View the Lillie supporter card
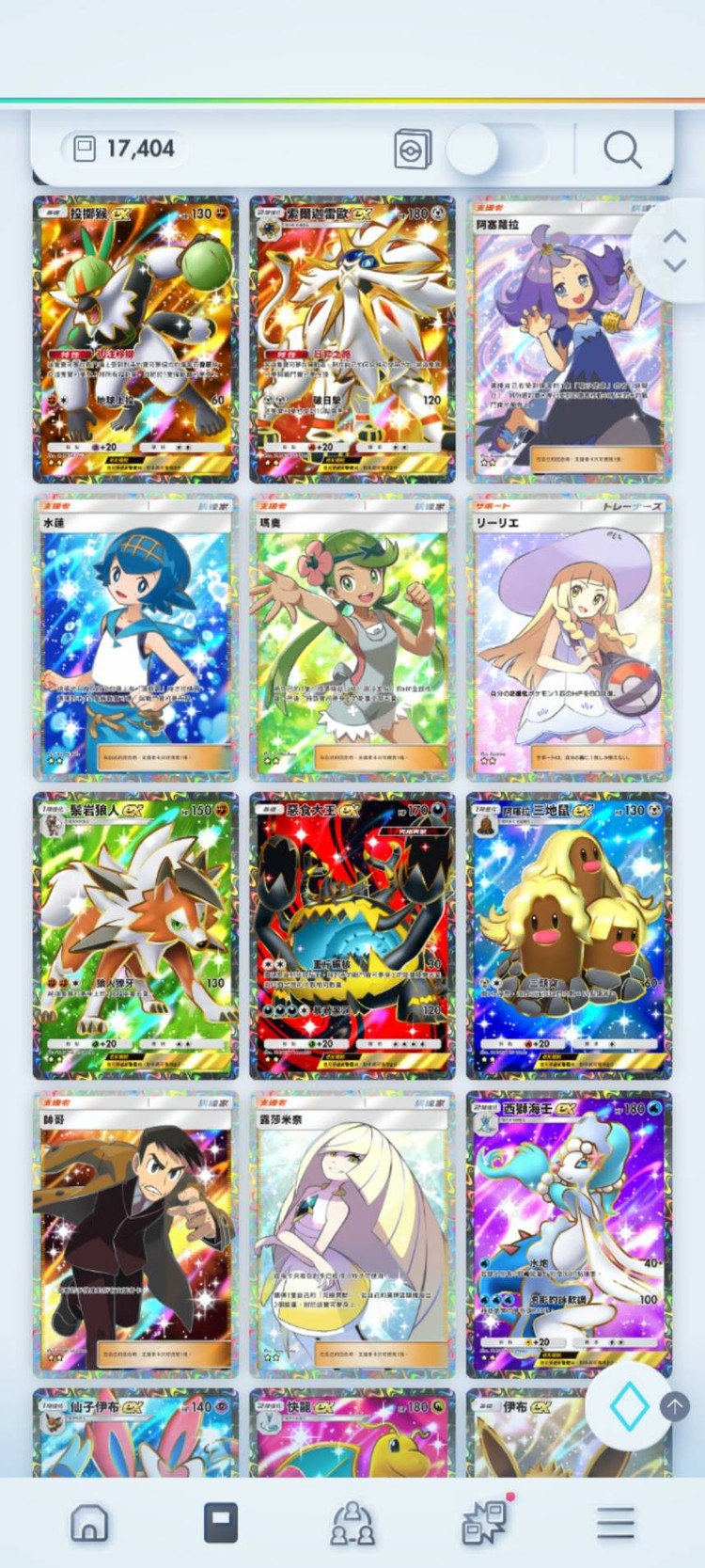The image size is (705, 1568). click(569, 638)
